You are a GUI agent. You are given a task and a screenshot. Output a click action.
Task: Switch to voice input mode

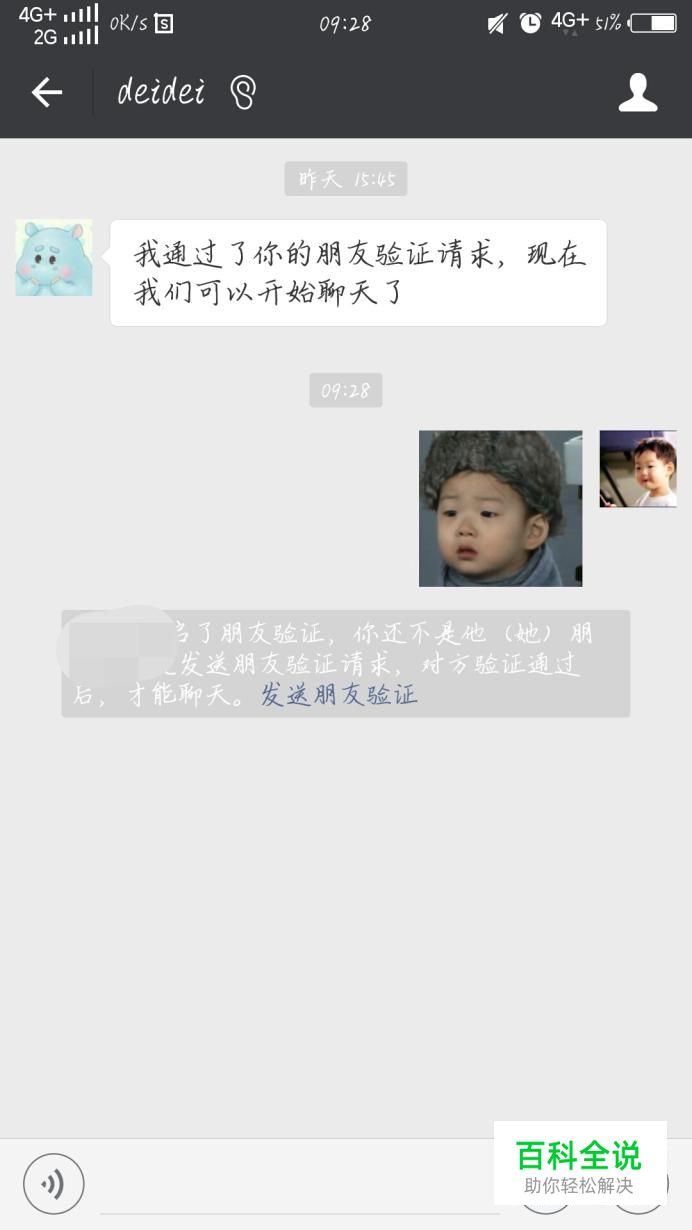54,1184
